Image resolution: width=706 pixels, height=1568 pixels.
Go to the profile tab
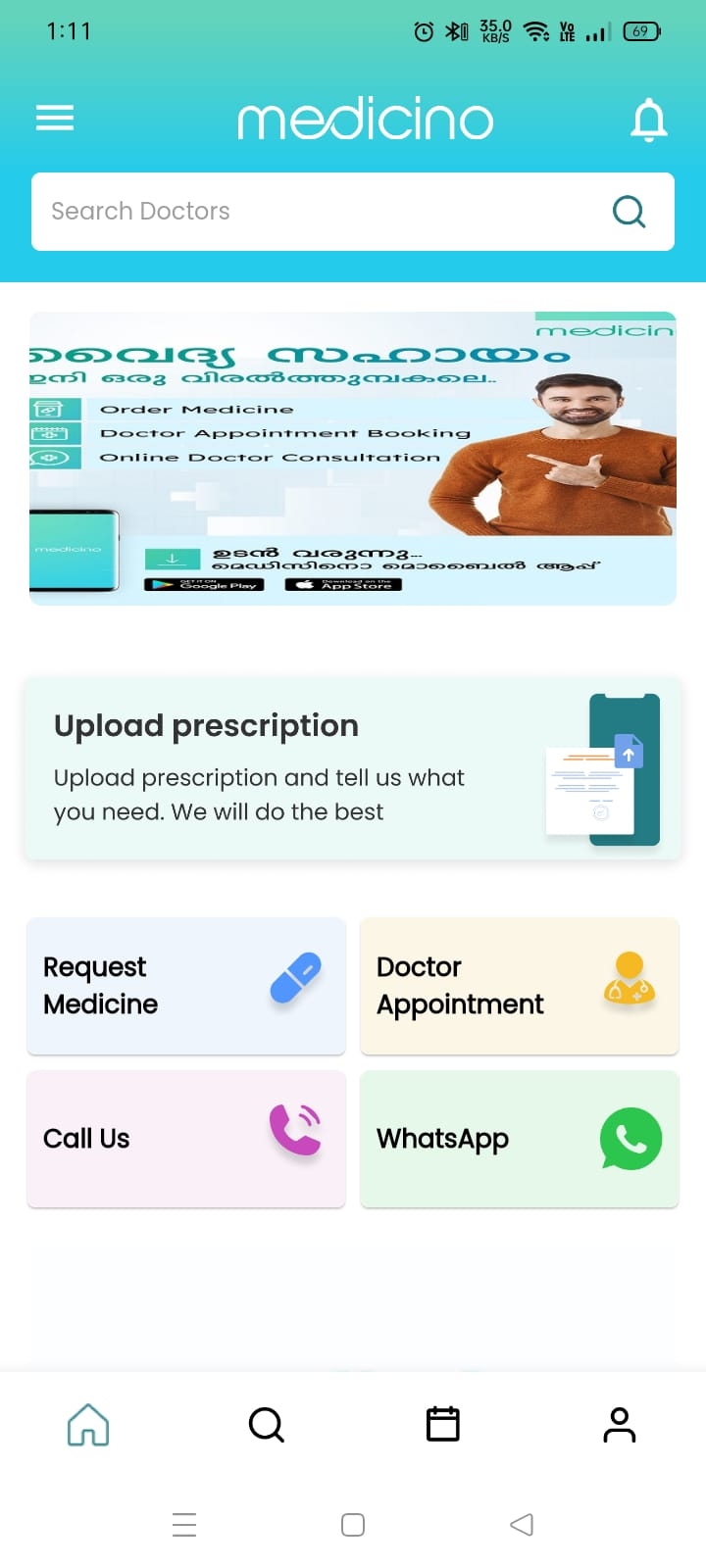(620, 1424)
